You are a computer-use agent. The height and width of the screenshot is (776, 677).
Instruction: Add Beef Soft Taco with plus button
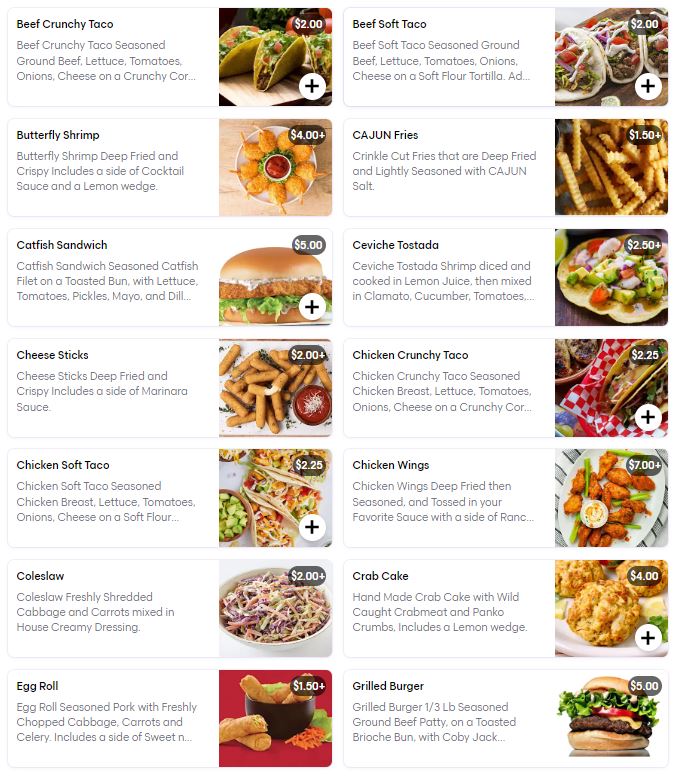(648, 86)
